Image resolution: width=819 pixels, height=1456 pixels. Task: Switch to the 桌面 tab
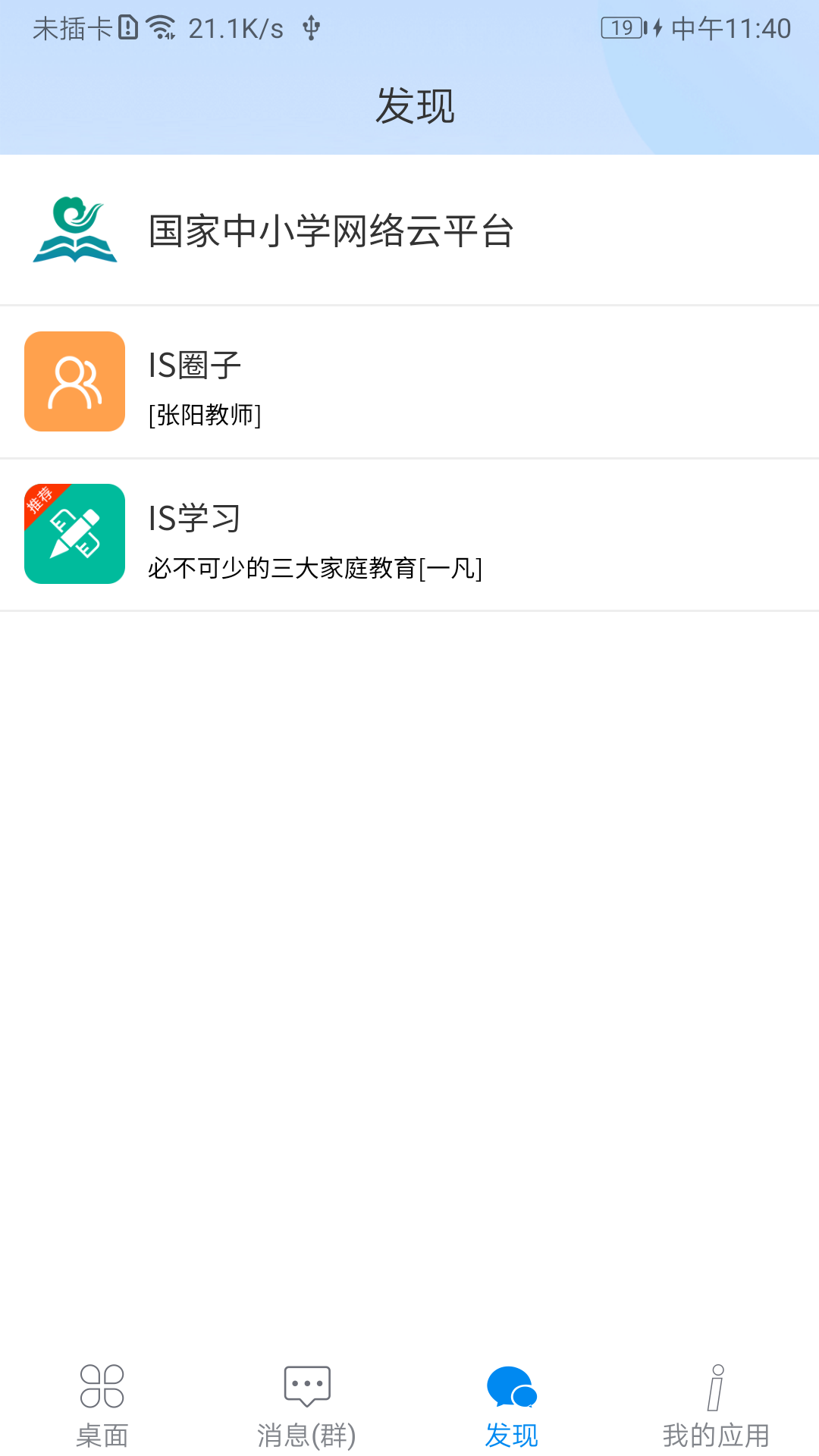click(102, 1409)
